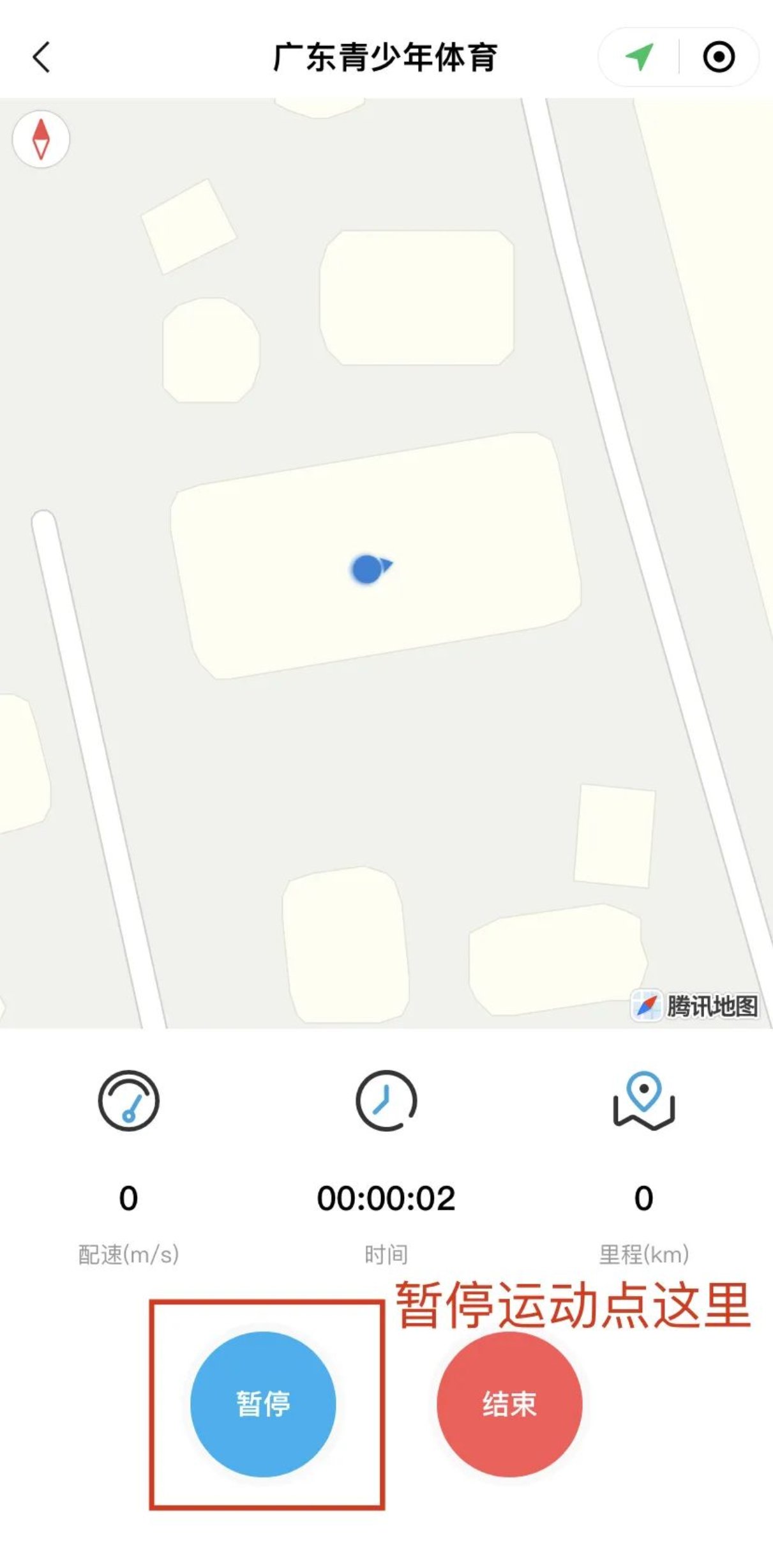End the workout with 结束 button
The image size is (773, 1568).
point(509,1404)
